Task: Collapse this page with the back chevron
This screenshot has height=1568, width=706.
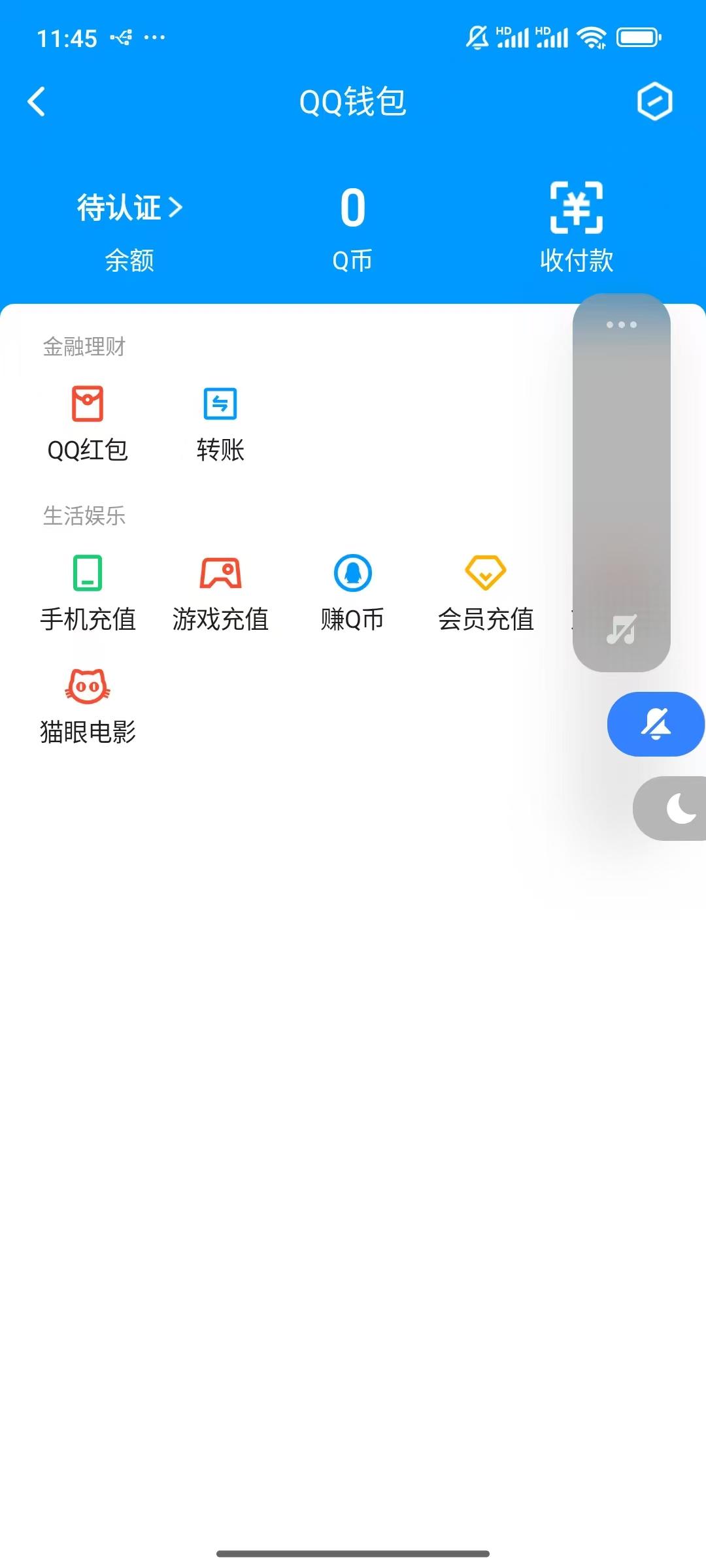Action: click(37, 103)
